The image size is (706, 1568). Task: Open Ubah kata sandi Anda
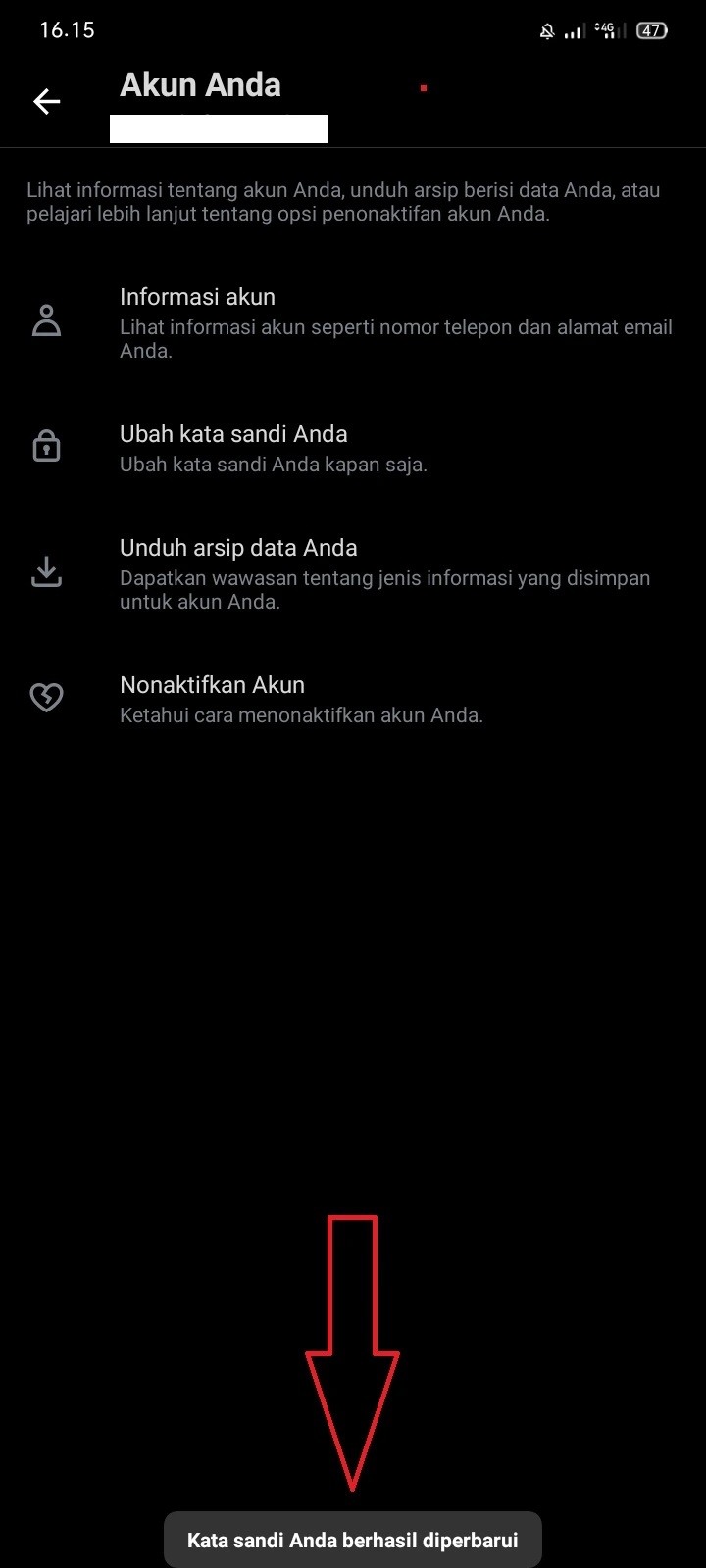click(353, 449)
